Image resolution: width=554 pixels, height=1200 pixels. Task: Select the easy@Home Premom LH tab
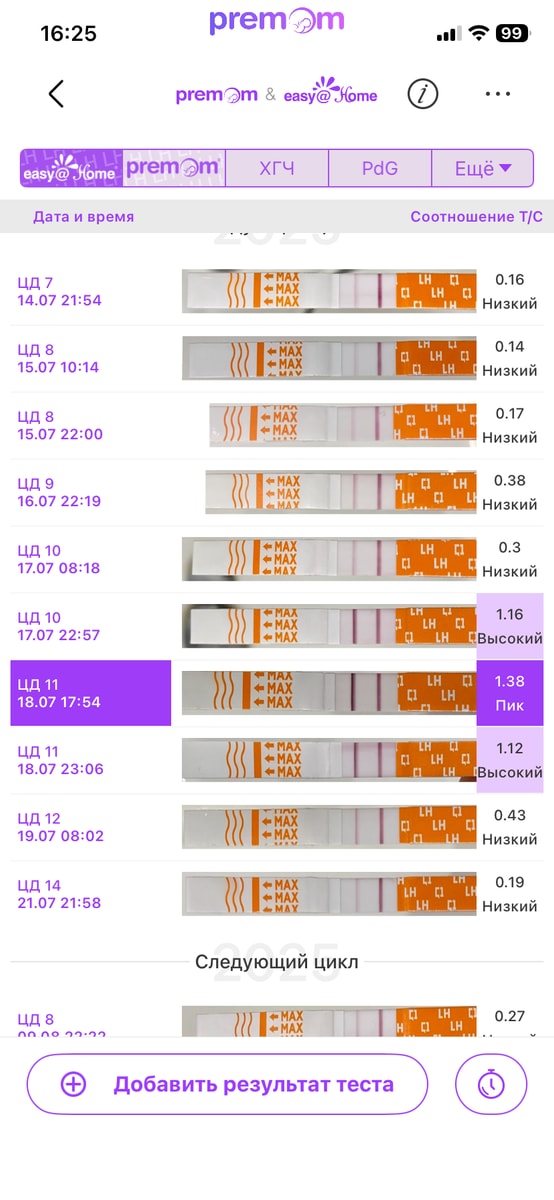click(122, 168)
